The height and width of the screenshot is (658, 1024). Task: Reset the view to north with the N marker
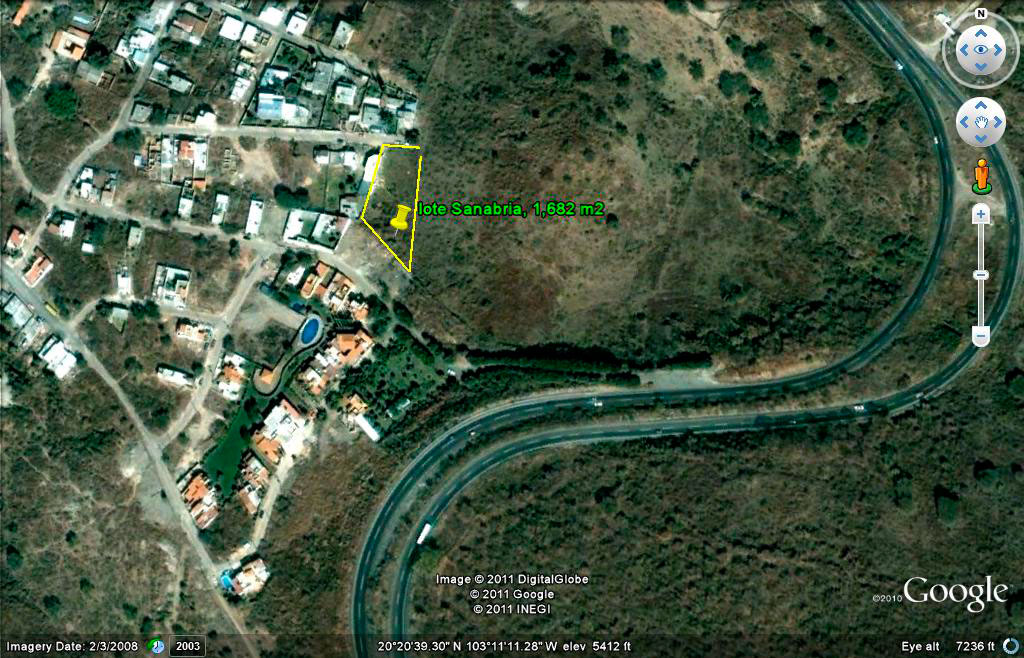pos(981,14)
